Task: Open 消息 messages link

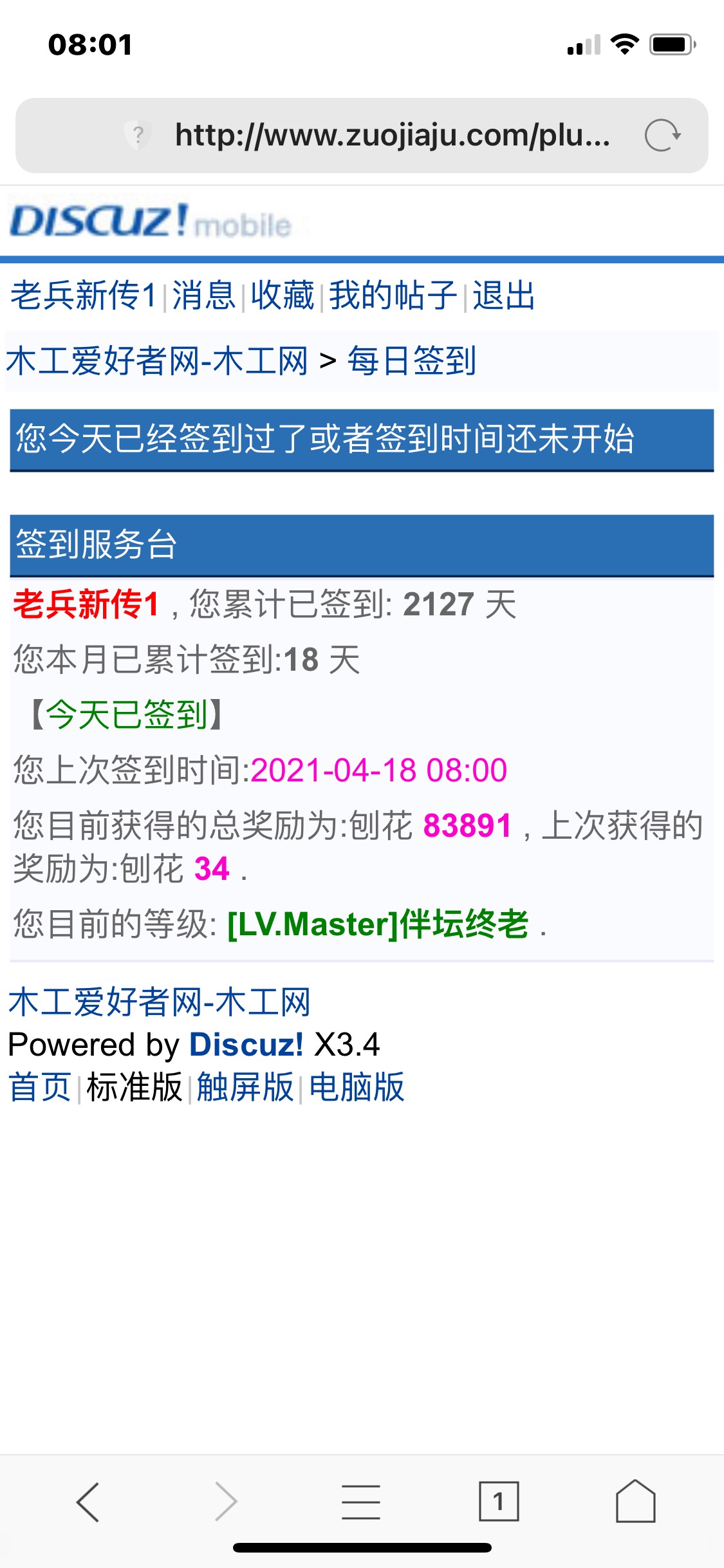Action: click(x=204, y=296)
